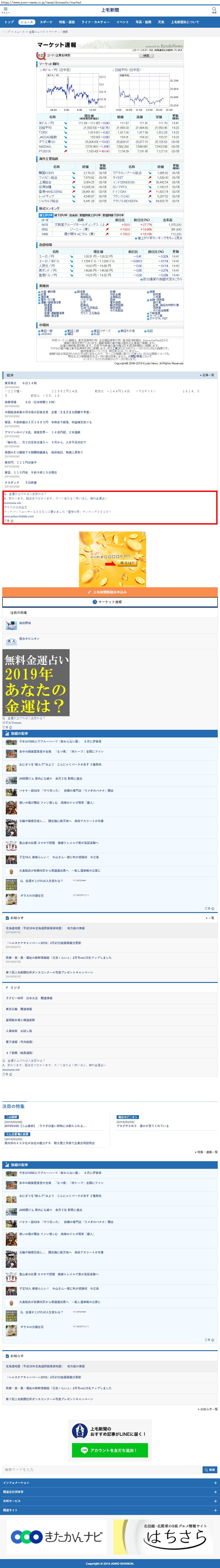This screenshot has height=1568, width=220.
Task: Expand the 関連サイト section
Action: [x=110, y=1510]
